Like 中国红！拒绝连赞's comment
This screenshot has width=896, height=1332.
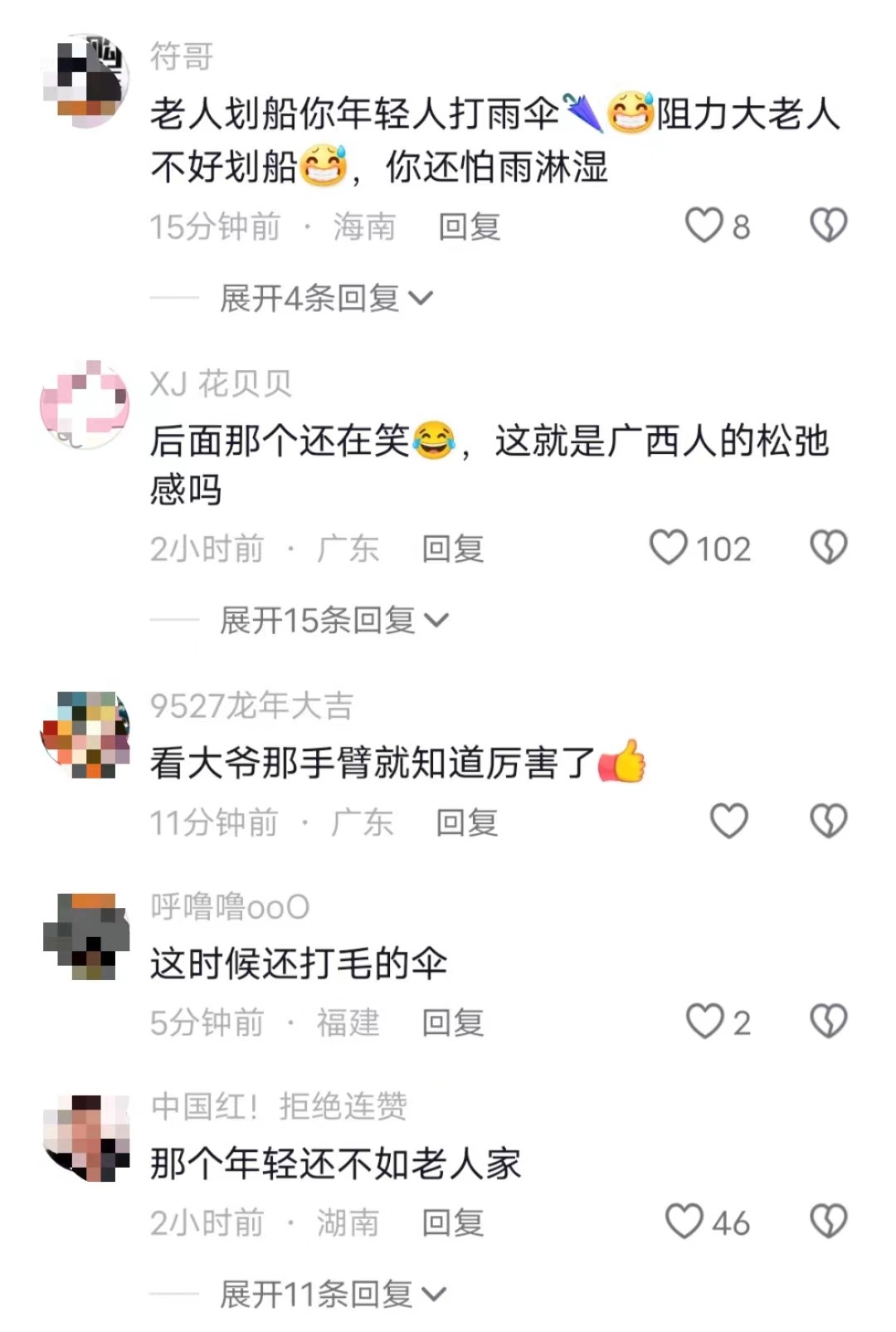[x=684, y=1222]
